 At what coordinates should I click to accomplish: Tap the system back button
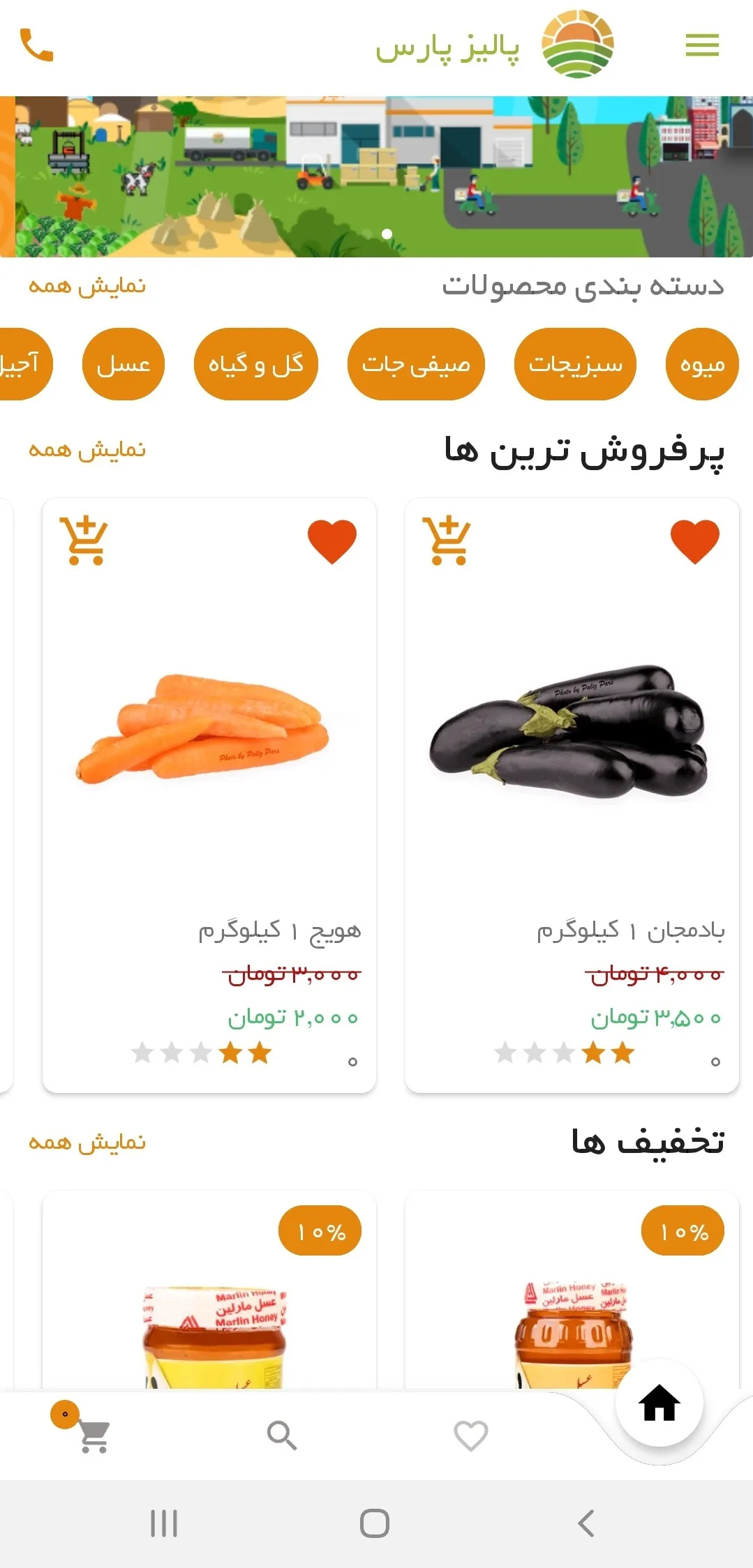click(x=586, y=1523)
